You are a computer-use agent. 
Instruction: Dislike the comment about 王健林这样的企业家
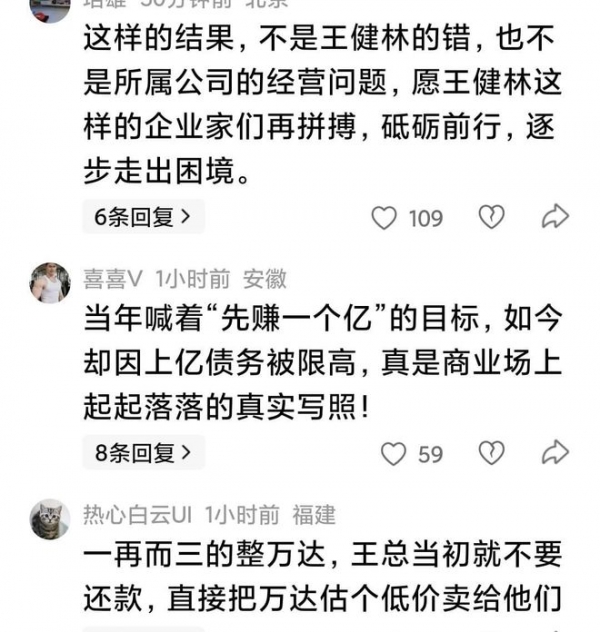tap(490, 216)
